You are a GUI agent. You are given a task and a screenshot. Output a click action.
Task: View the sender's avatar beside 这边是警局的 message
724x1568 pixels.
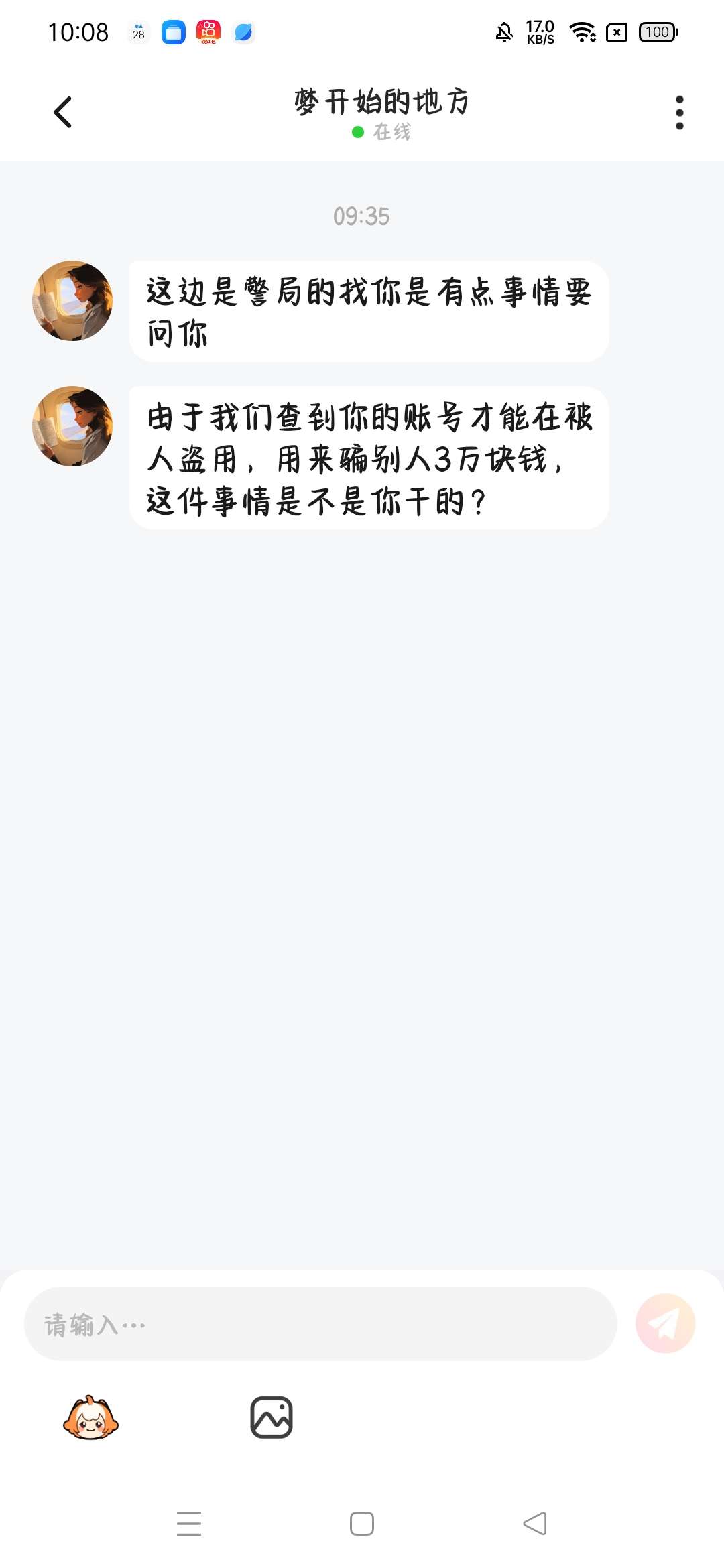tap(72, 301)
